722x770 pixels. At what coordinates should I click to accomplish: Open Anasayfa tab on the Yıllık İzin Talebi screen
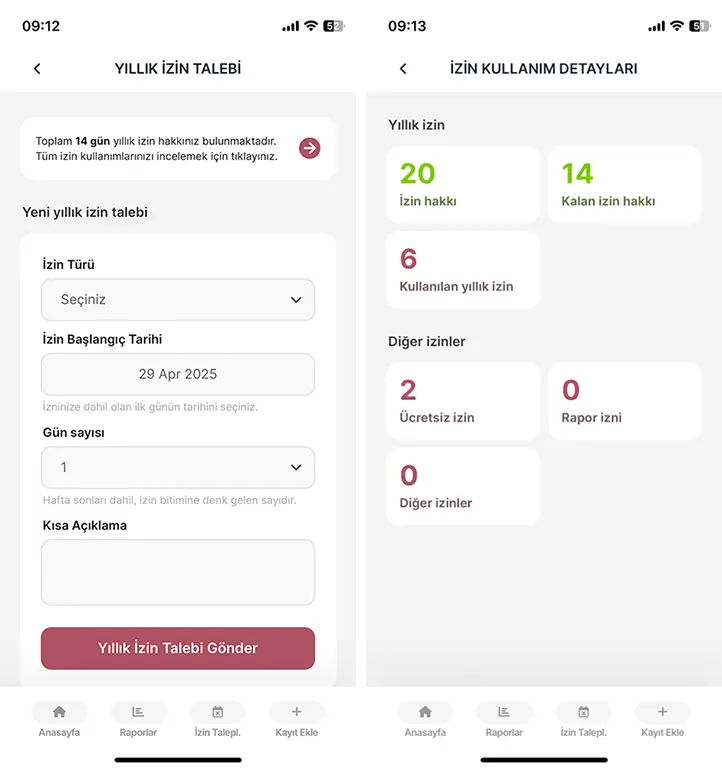pos(59,720)
